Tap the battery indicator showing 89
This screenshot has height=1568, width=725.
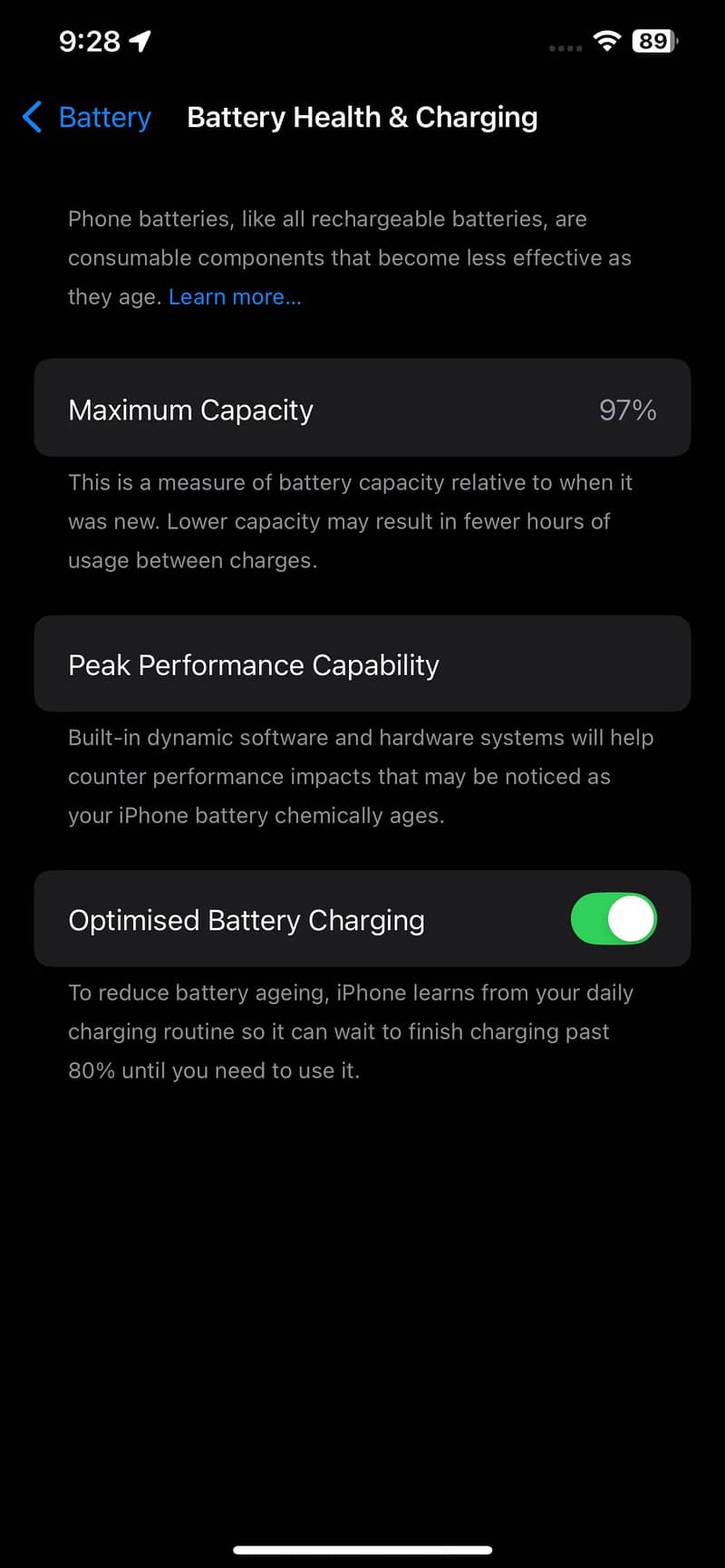tap(651, 41)
